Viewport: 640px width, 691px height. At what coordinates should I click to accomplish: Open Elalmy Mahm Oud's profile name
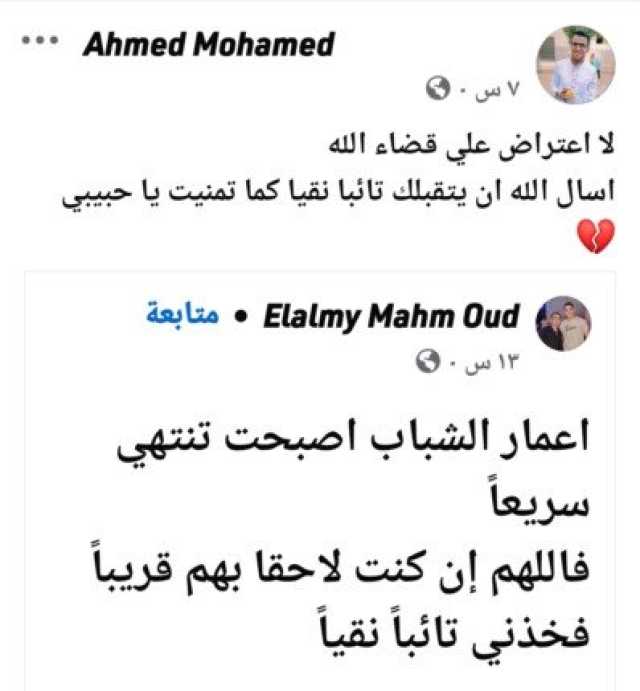tap(391, 317)
